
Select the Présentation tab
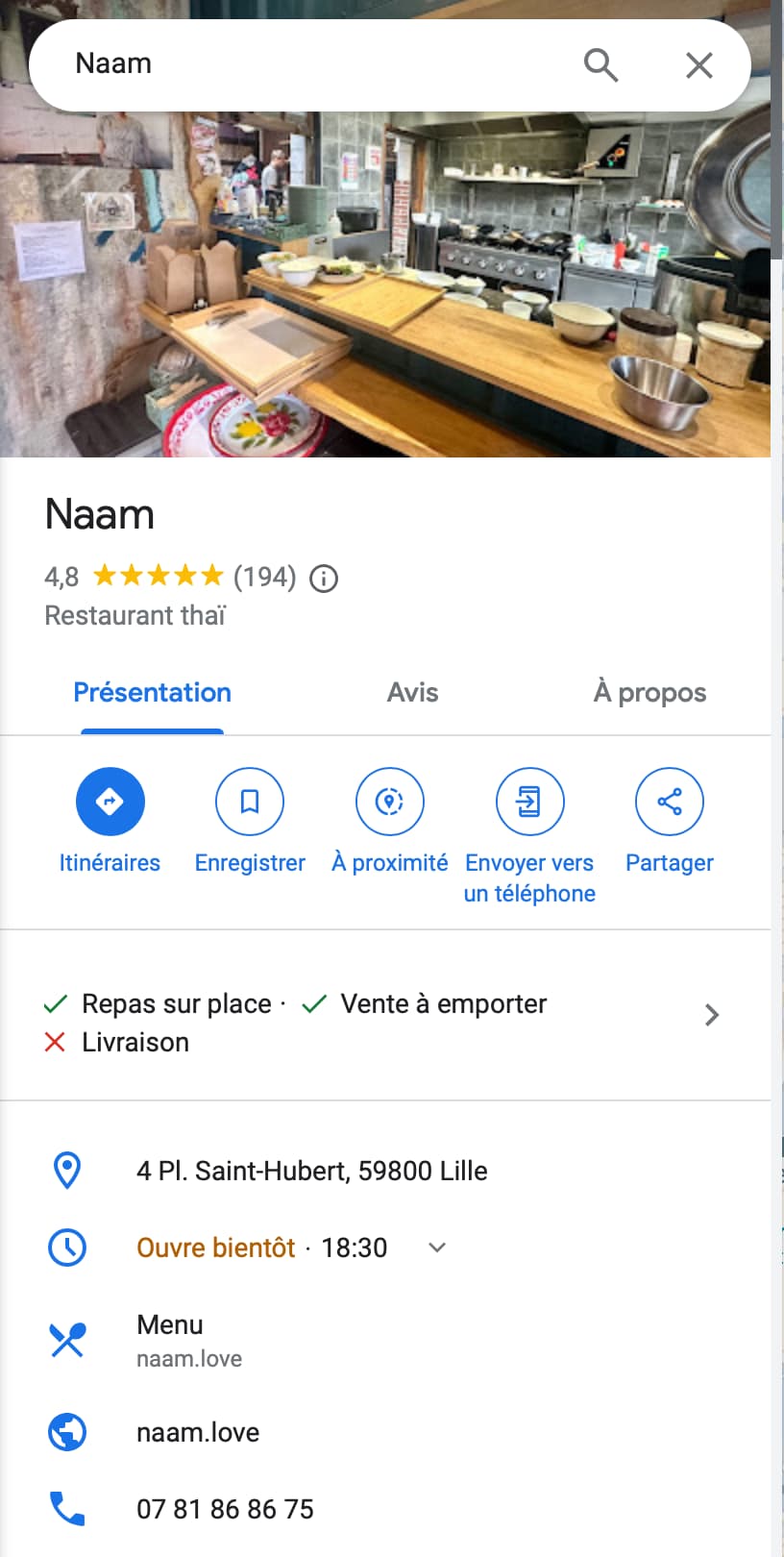coord(152,693)
